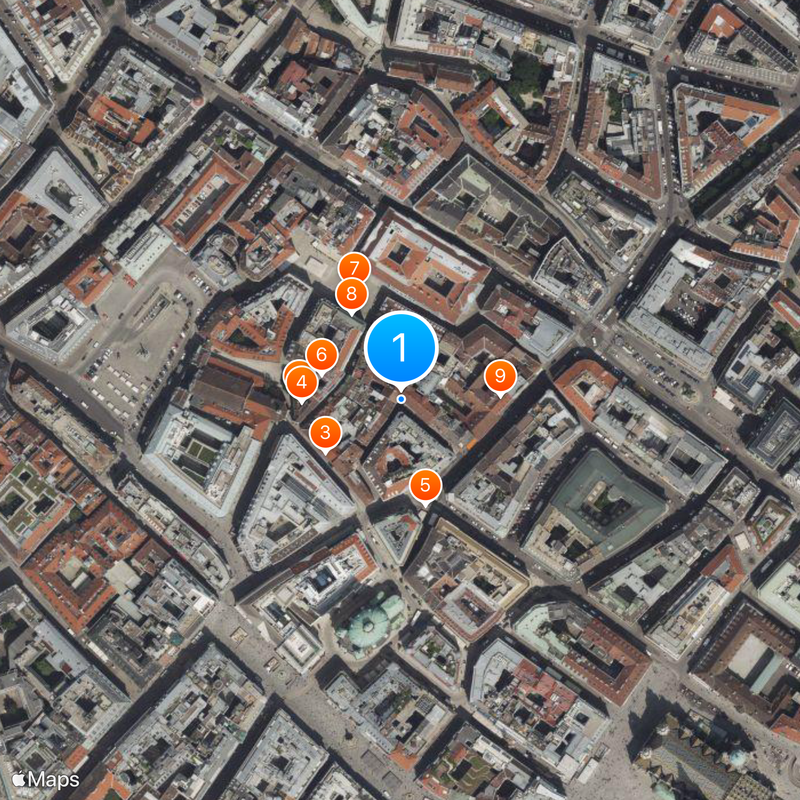The image size is (800, 800).
Task: Tap the orange pin labeled 6
Action: [x=321, y=353]
